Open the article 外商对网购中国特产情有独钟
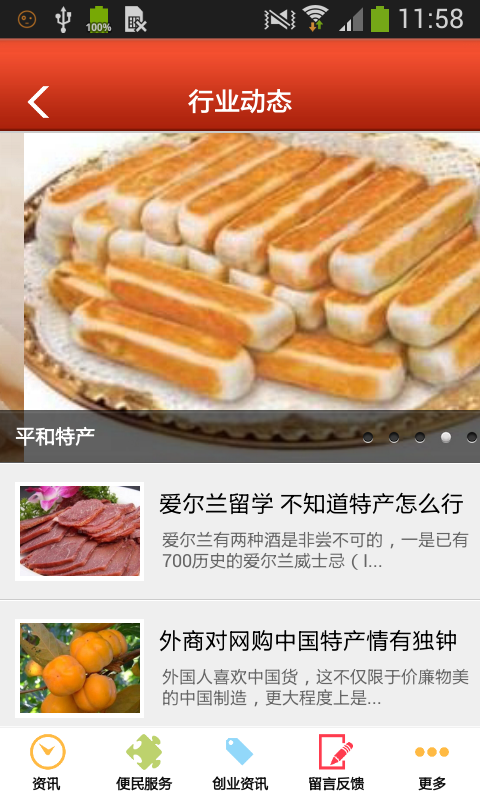 coord(240,665)
